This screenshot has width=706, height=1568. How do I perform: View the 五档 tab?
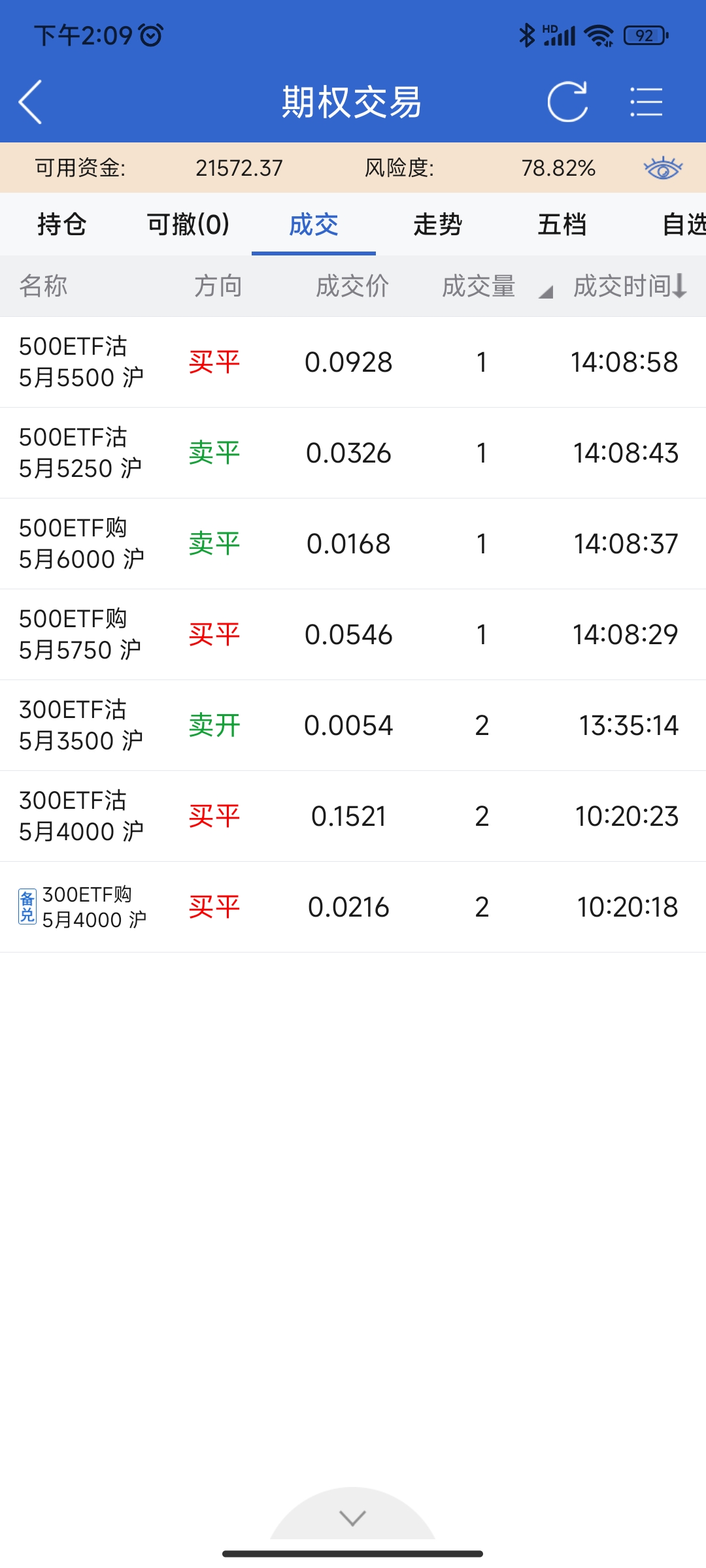click(x=562, y=225)
